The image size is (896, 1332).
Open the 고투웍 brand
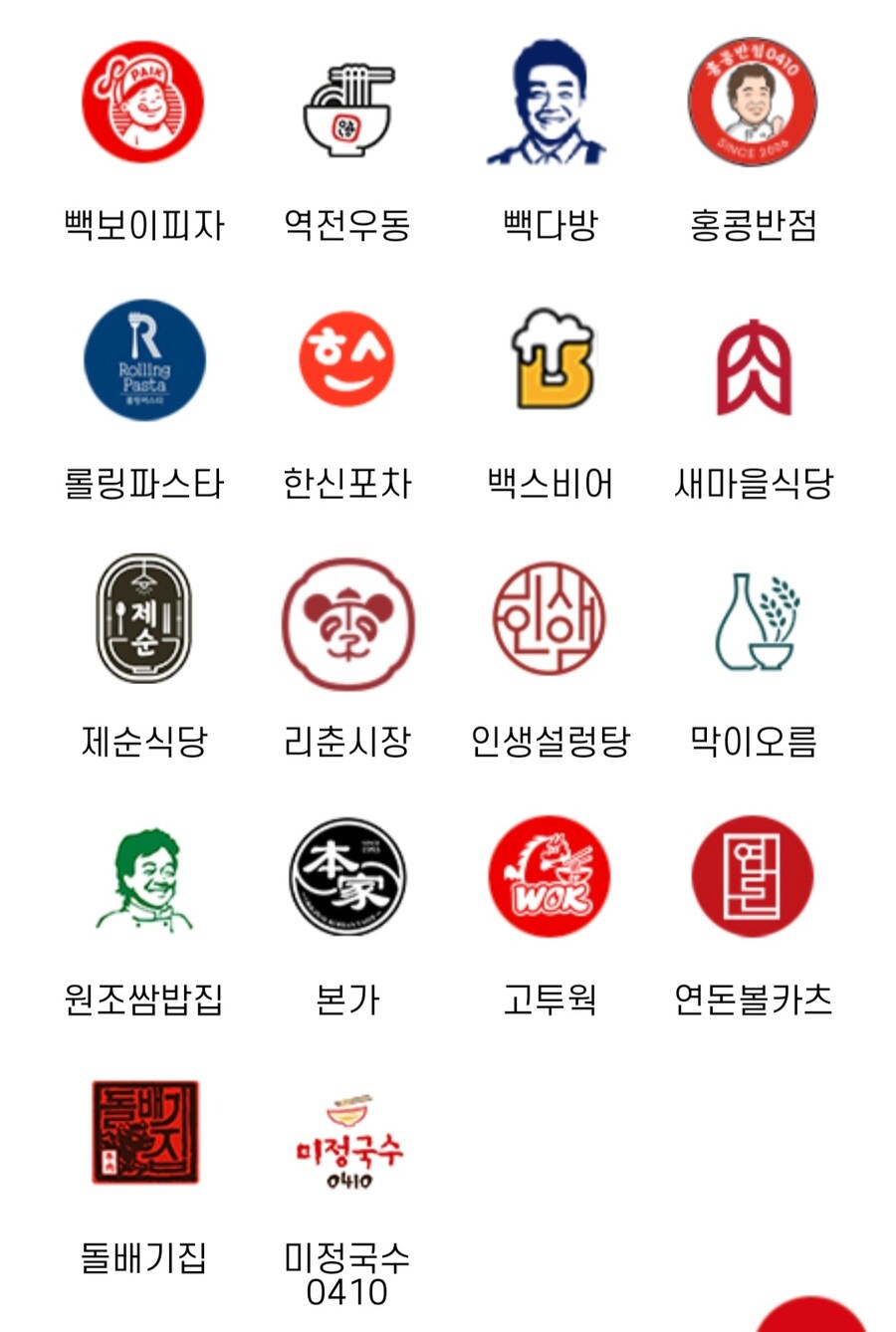point(549,877)
